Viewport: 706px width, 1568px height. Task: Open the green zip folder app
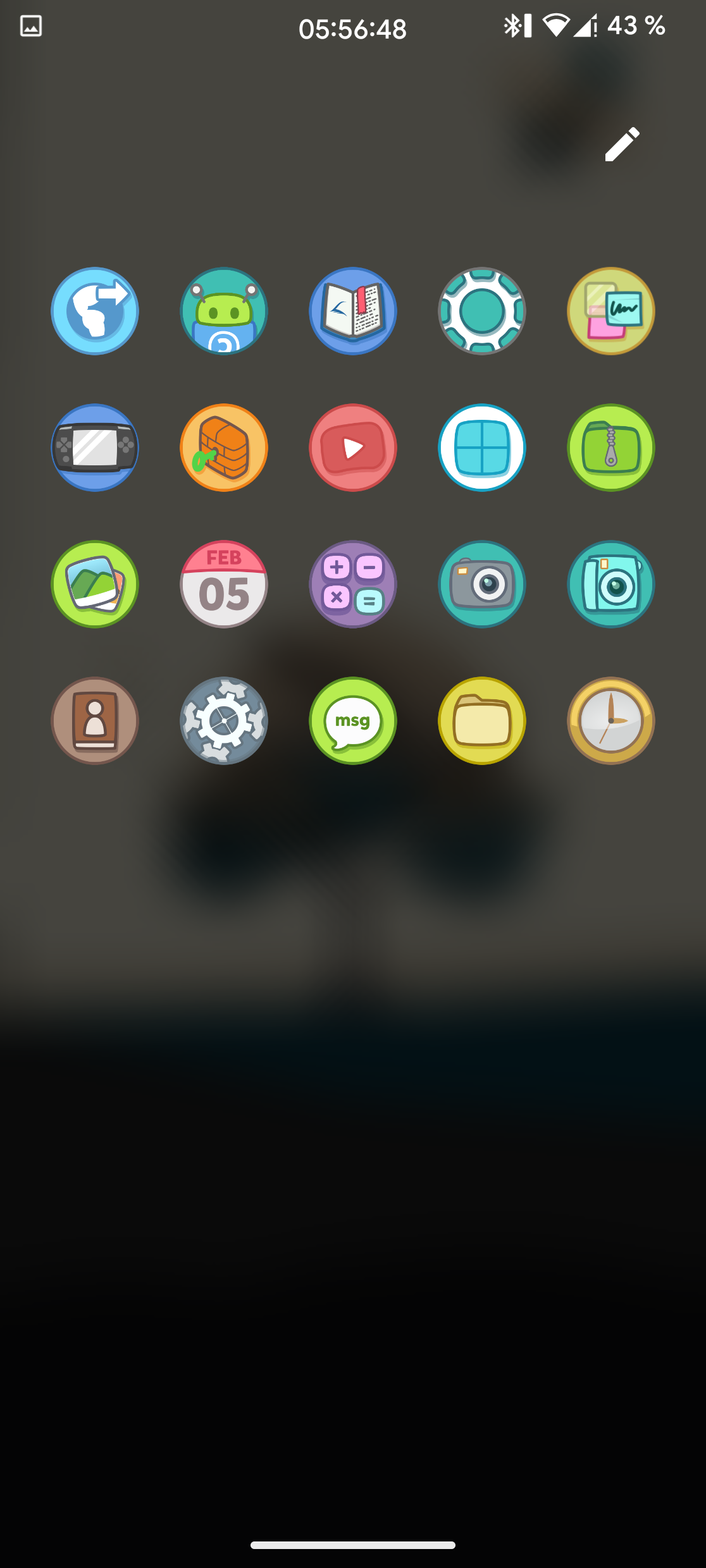(611, 448)
